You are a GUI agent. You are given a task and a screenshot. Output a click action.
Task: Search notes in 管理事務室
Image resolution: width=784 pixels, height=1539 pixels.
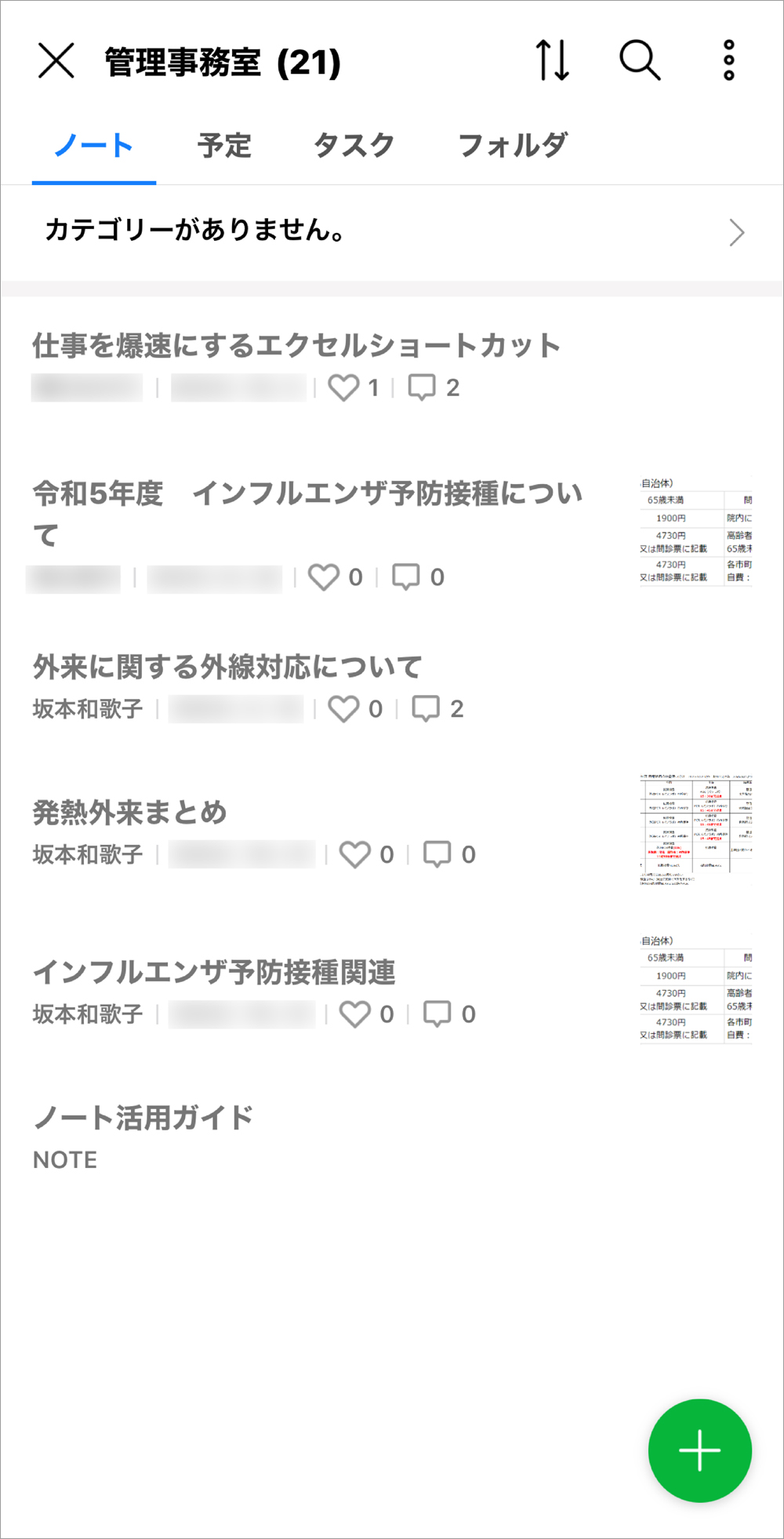(x=640, y=61)
